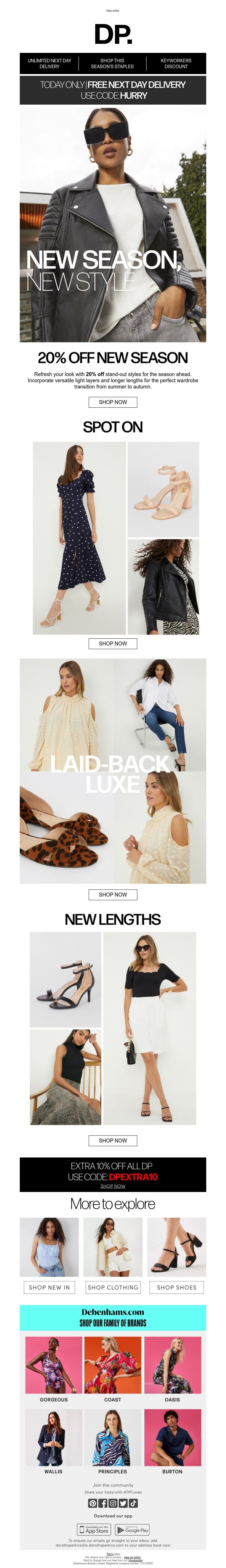This screenshot has height=1568, width=226.
Task: Open Unlimited Next Day Delivery link
Action: click(x=49, y=63)
